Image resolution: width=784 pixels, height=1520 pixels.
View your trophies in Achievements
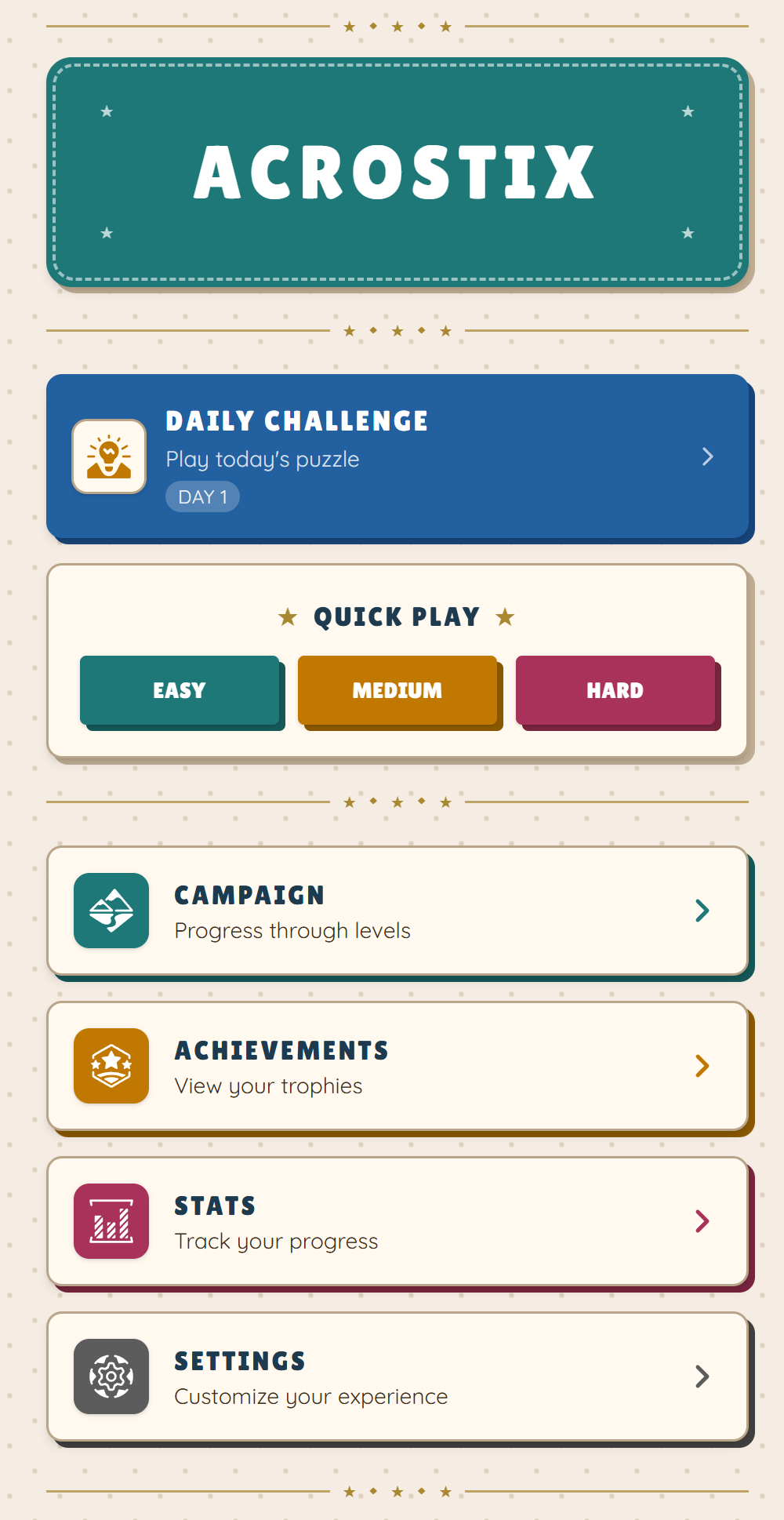pos(397,1066)
